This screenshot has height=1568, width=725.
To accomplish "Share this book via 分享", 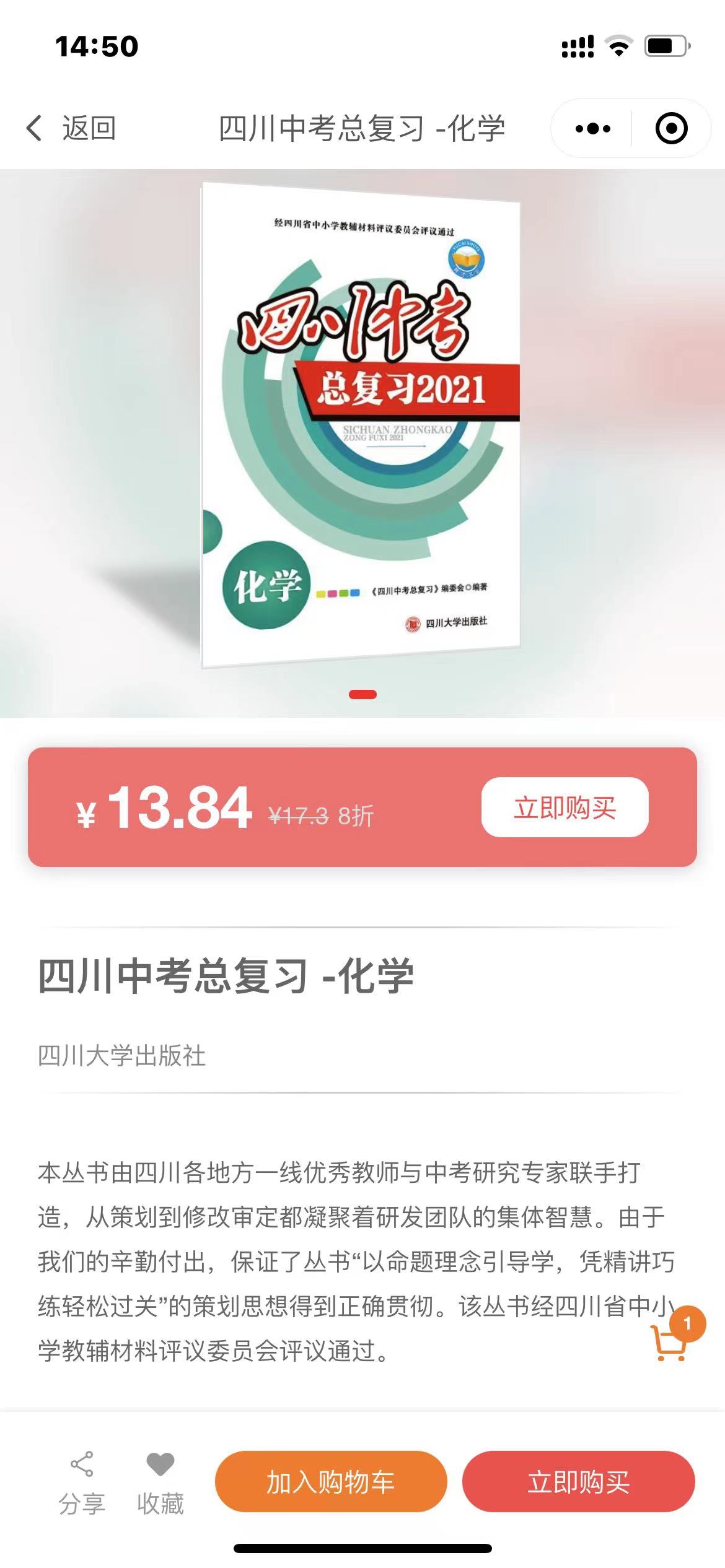I will 82,1482.
